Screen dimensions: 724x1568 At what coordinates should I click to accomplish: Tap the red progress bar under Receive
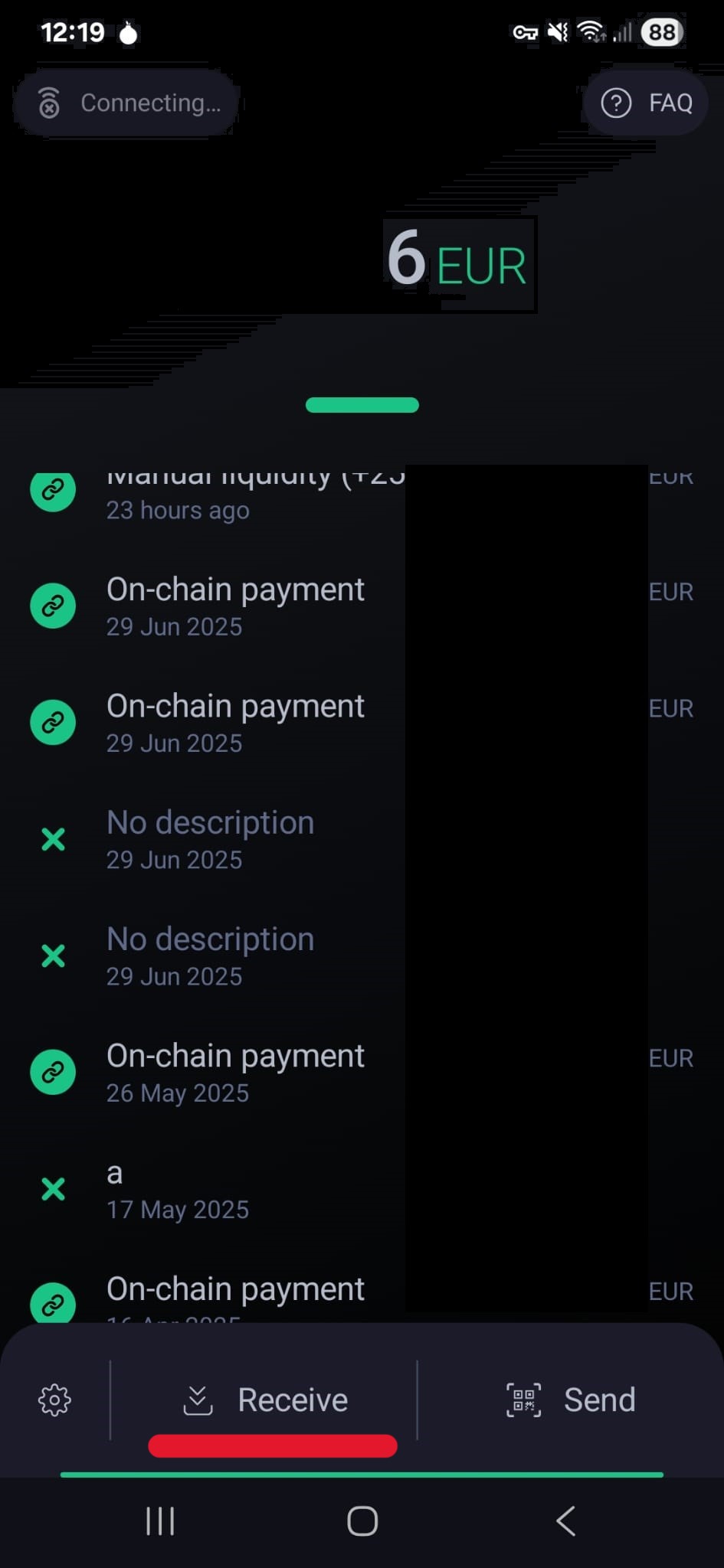(272, 1445)
